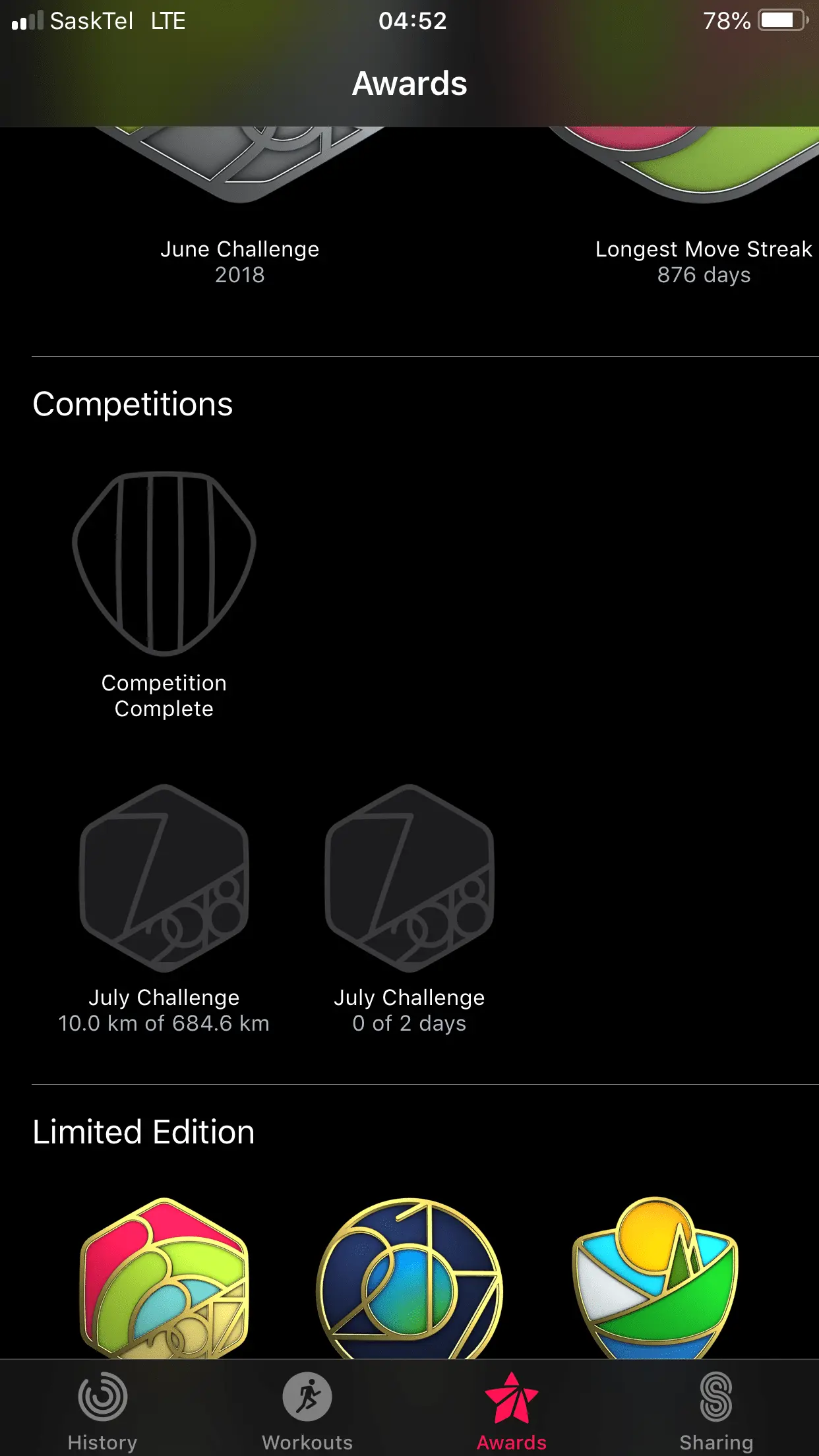Open July Challenge 0 of 2 days award
Viewport: 819px width, 1456px height.
[x=409, y=878]
